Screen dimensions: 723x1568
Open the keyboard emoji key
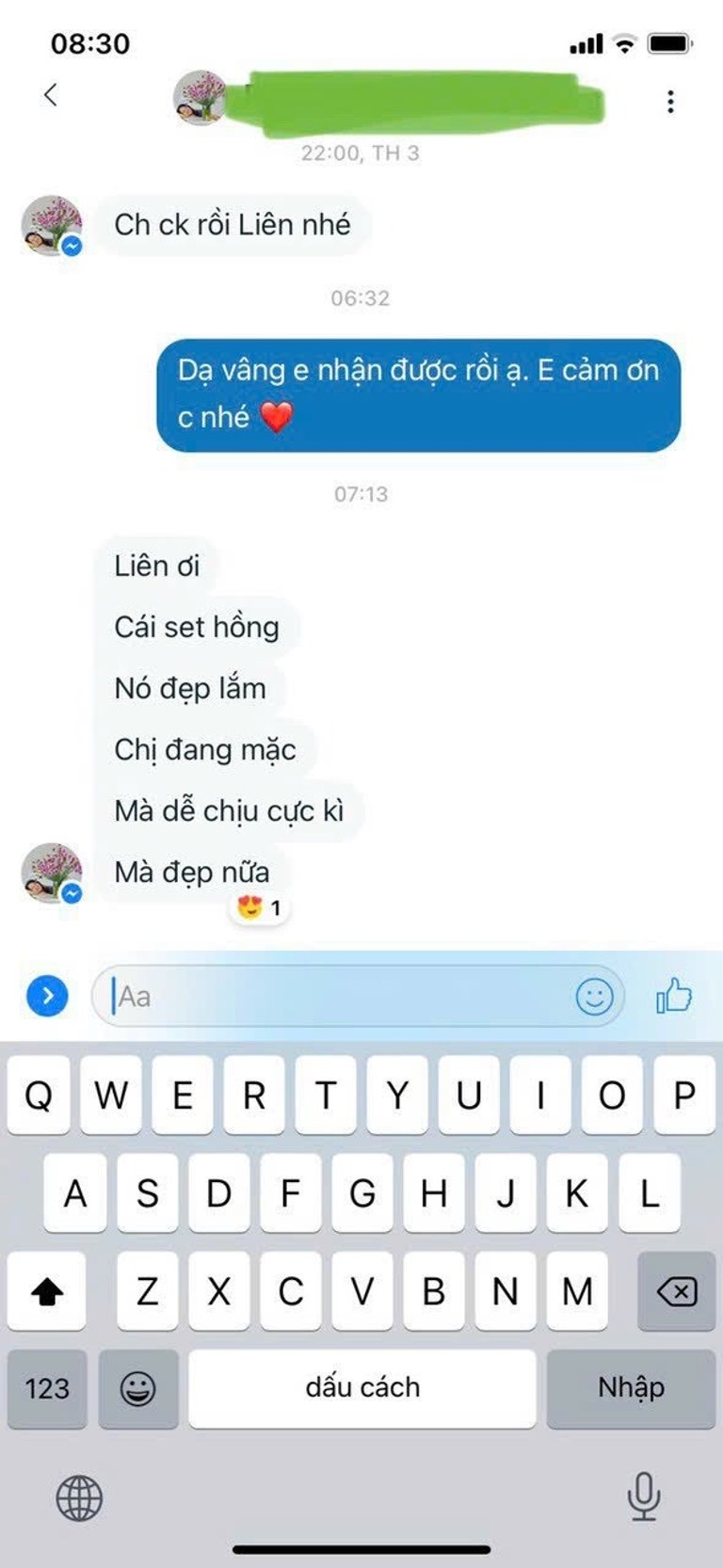coord(137,1388)
